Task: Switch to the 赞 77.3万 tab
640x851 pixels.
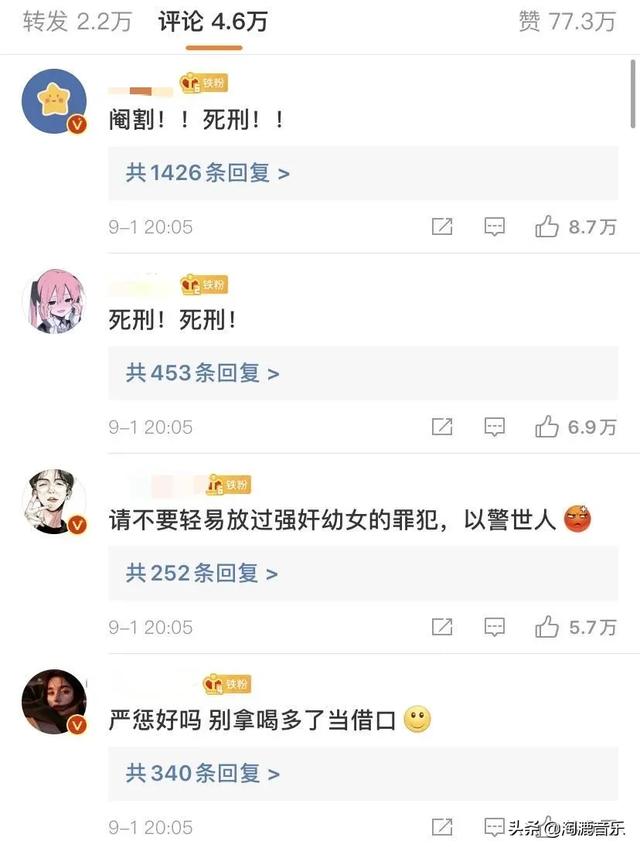Action: tap(567, 22)
